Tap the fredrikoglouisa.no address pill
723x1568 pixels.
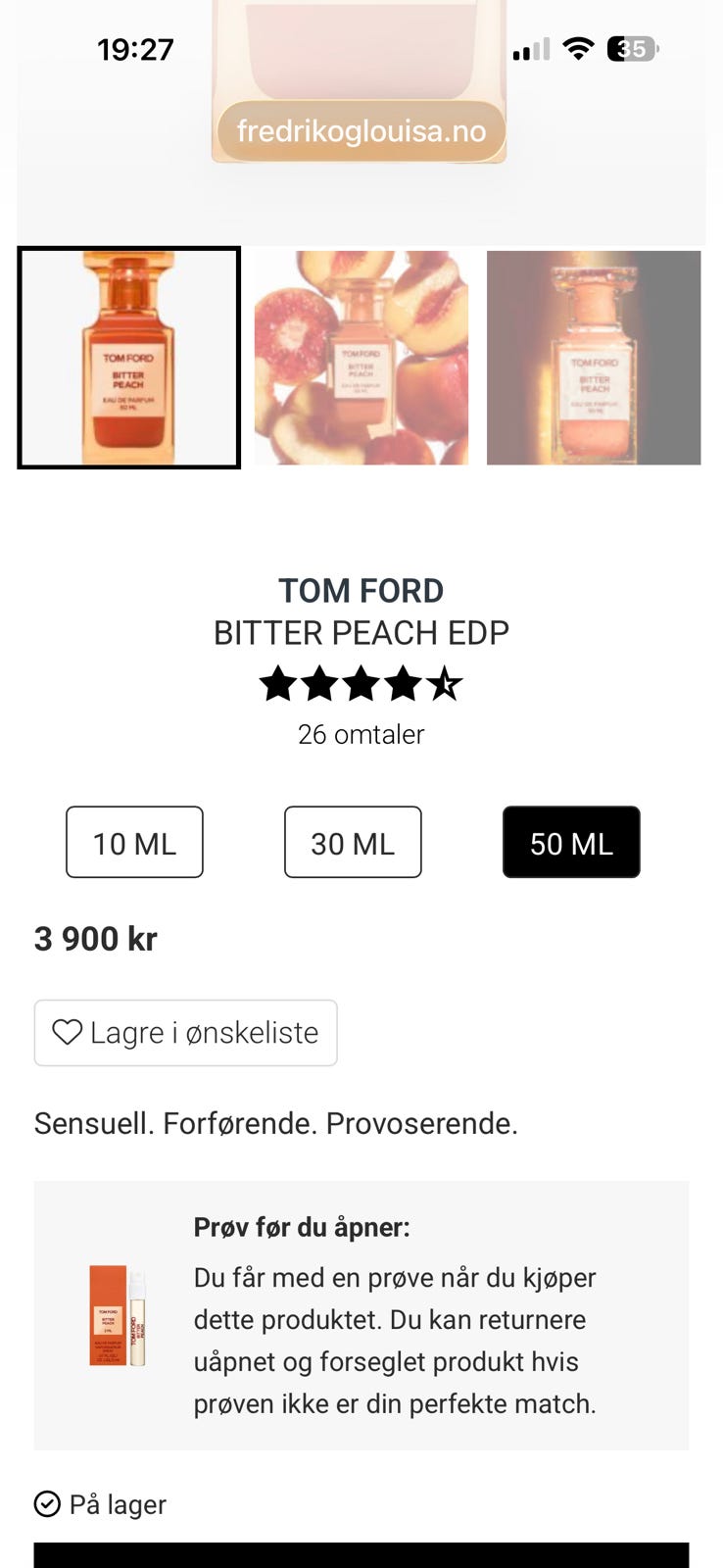[x=361, y=130]
